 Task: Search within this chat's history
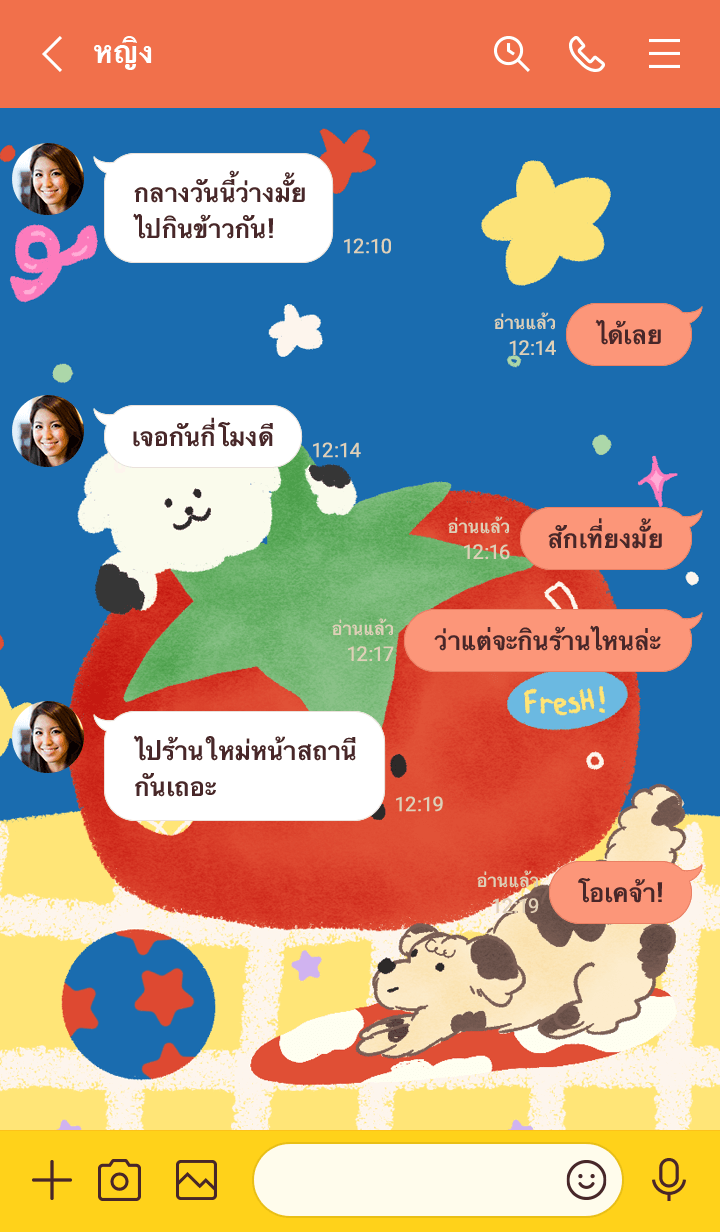(511, 54)
